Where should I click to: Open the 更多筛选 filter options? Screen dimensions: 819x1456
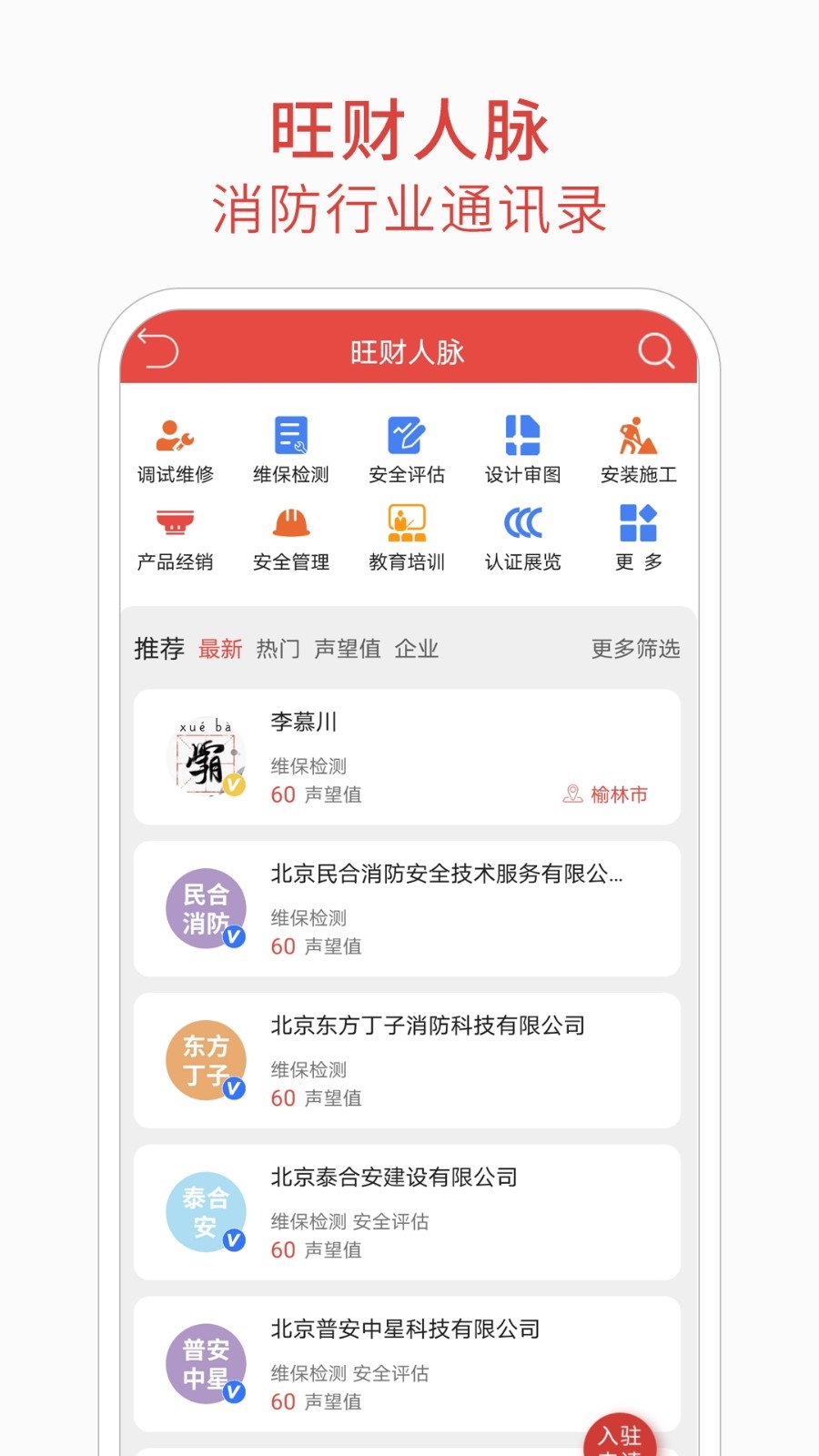636,649
